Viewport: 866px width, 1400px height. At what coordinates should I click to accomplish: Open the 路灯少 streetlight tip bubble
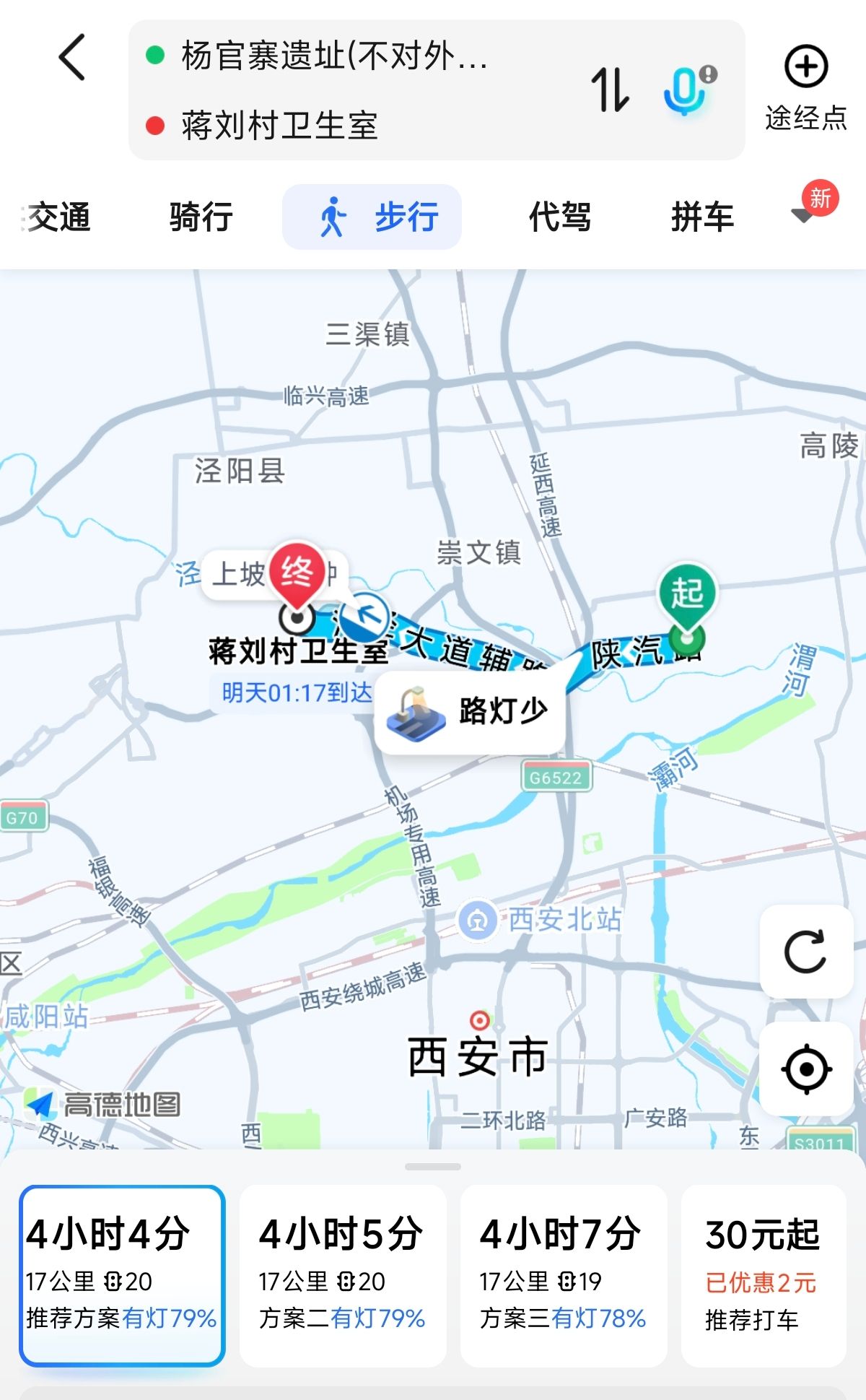[469, 712]
